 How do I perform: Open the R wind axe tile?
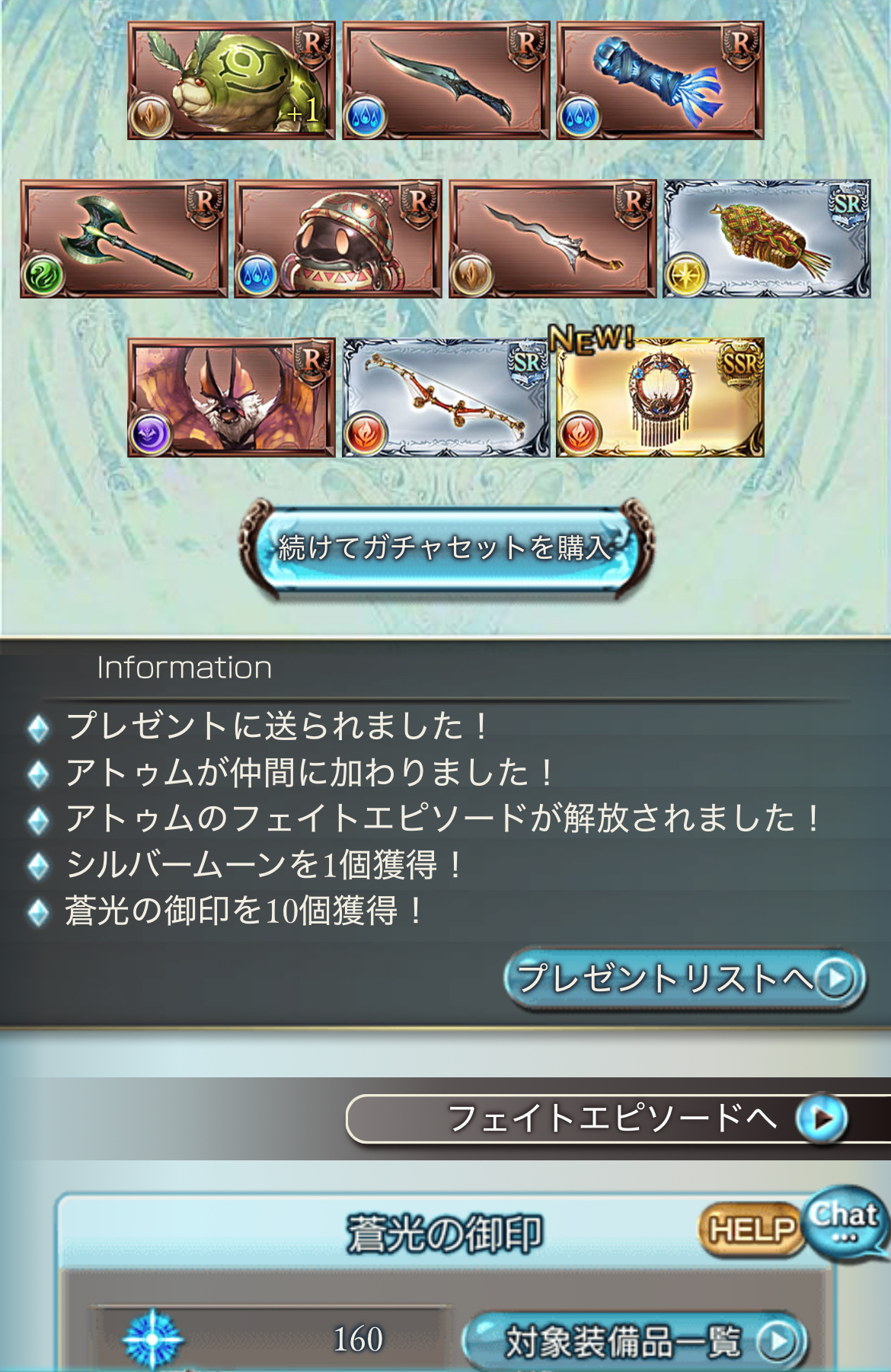123,239
